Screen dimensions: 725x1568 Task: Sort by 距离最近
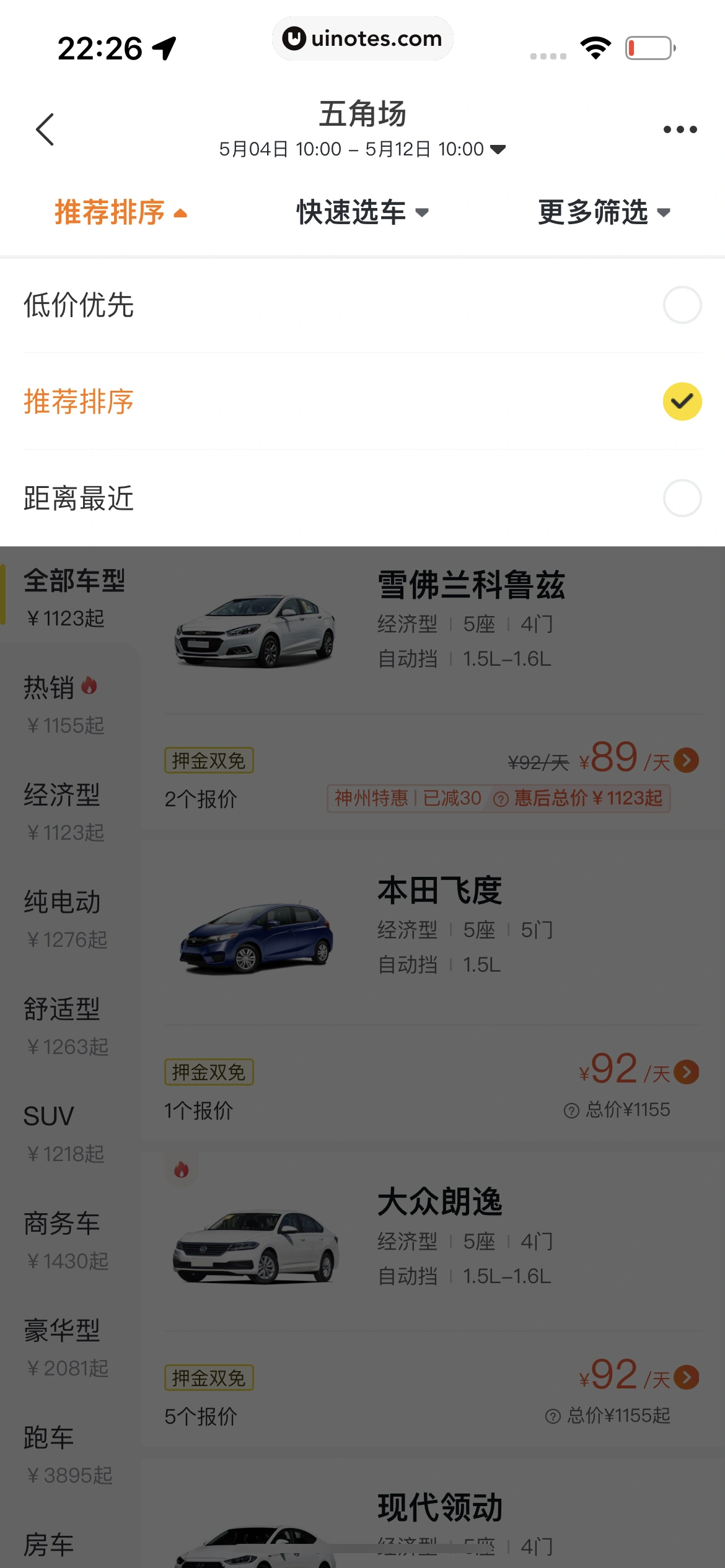click(x=362, y=498)
